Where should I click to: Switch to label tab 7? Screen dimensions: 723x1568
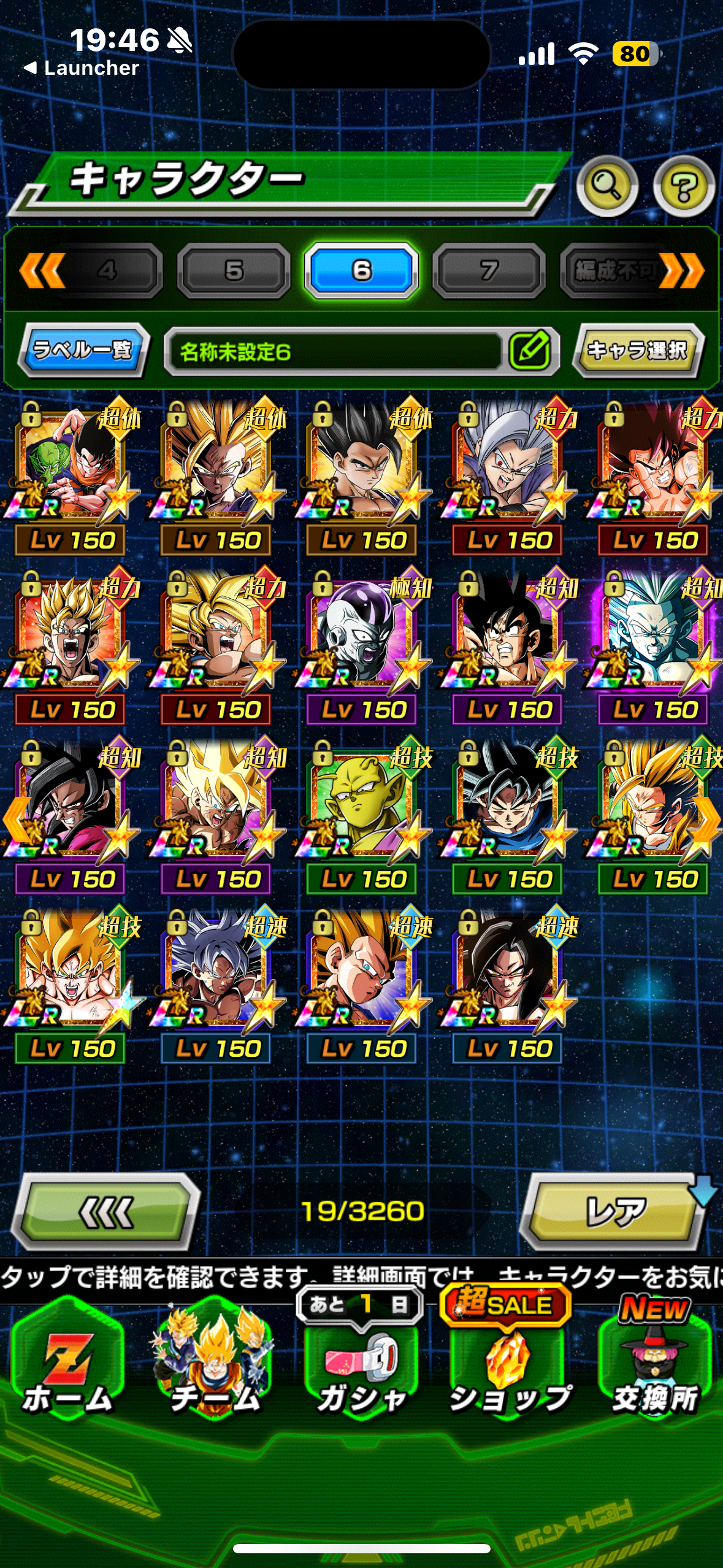click(x=489, y=270)
